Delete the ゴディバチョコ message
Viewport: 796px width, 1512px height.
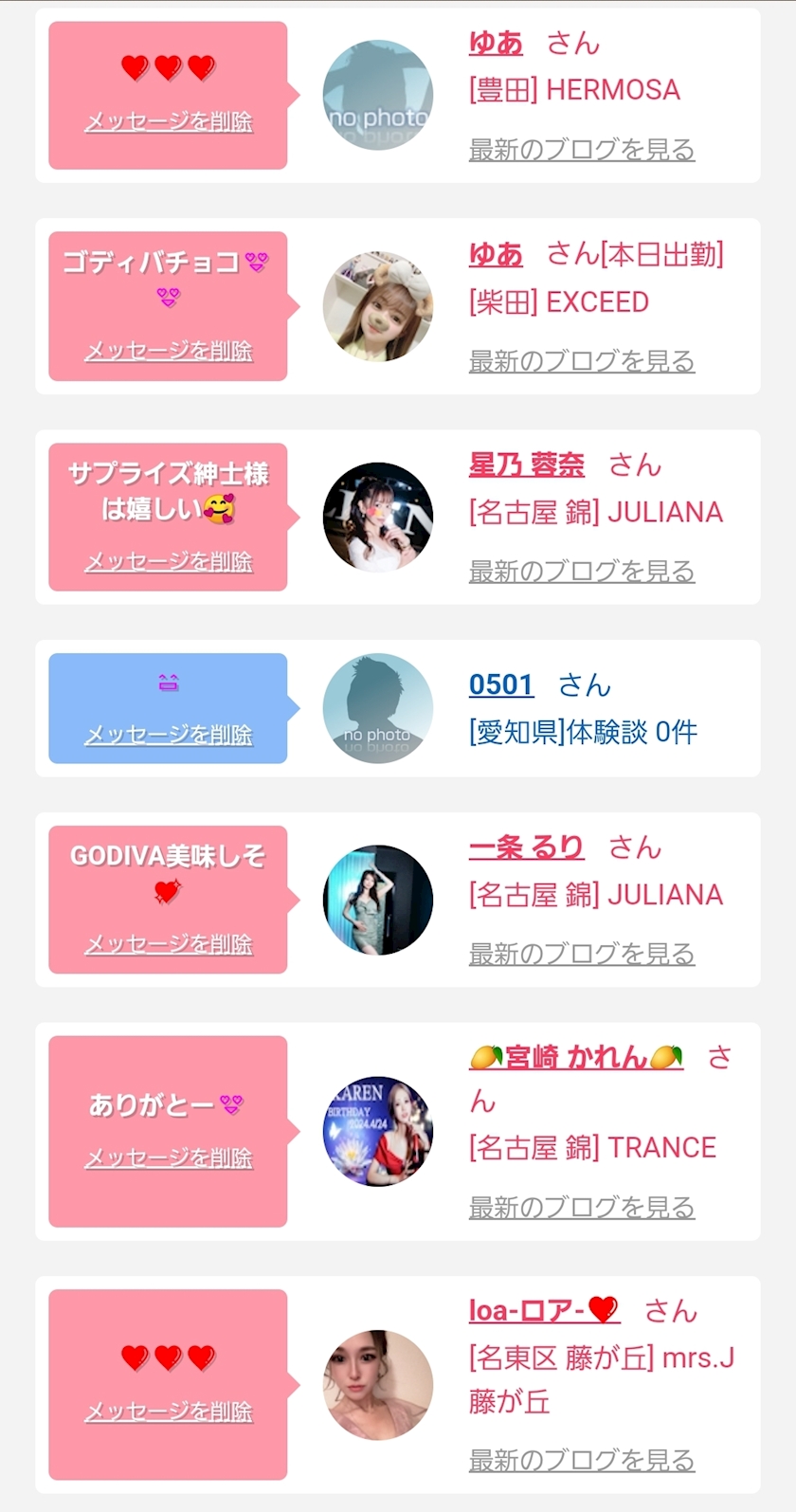pos(169,351)
